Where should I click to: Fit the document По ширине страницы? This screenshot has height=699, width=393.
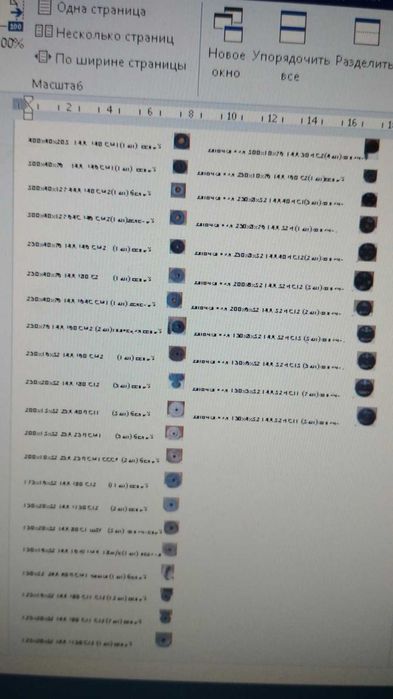111,61
